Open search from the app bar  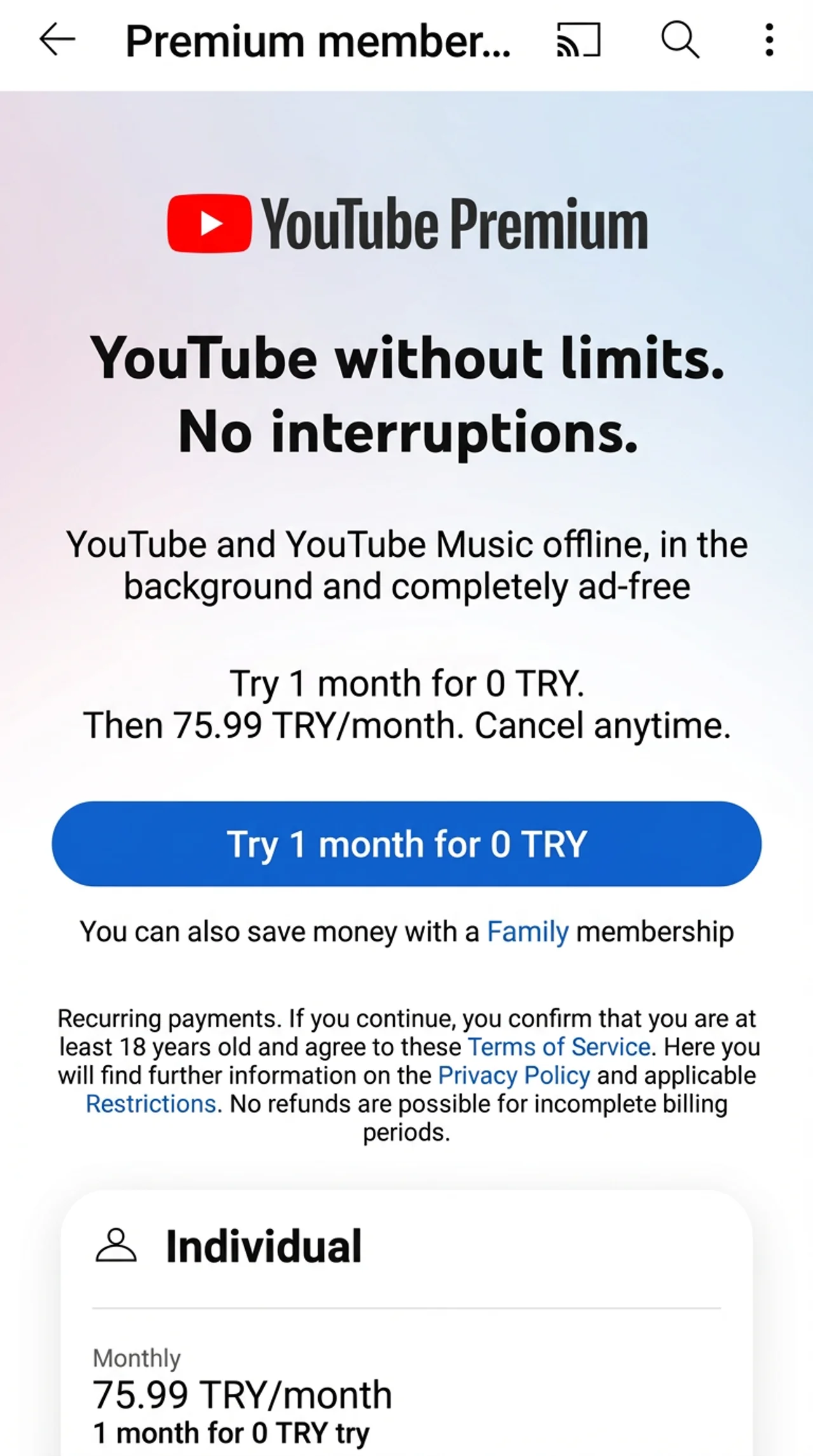point(680,40)
